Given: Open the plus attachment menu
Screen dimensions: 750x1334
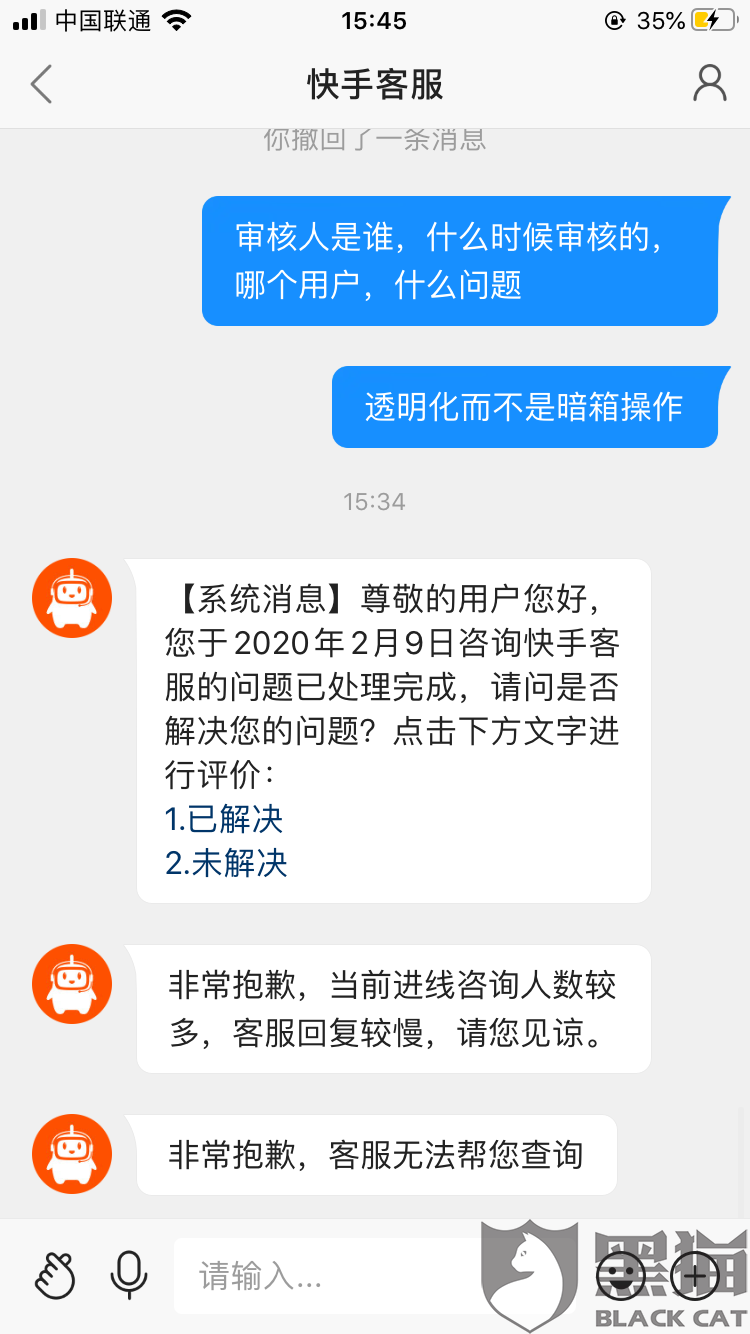Looking at the screenshot, I should pos(695,1276).
